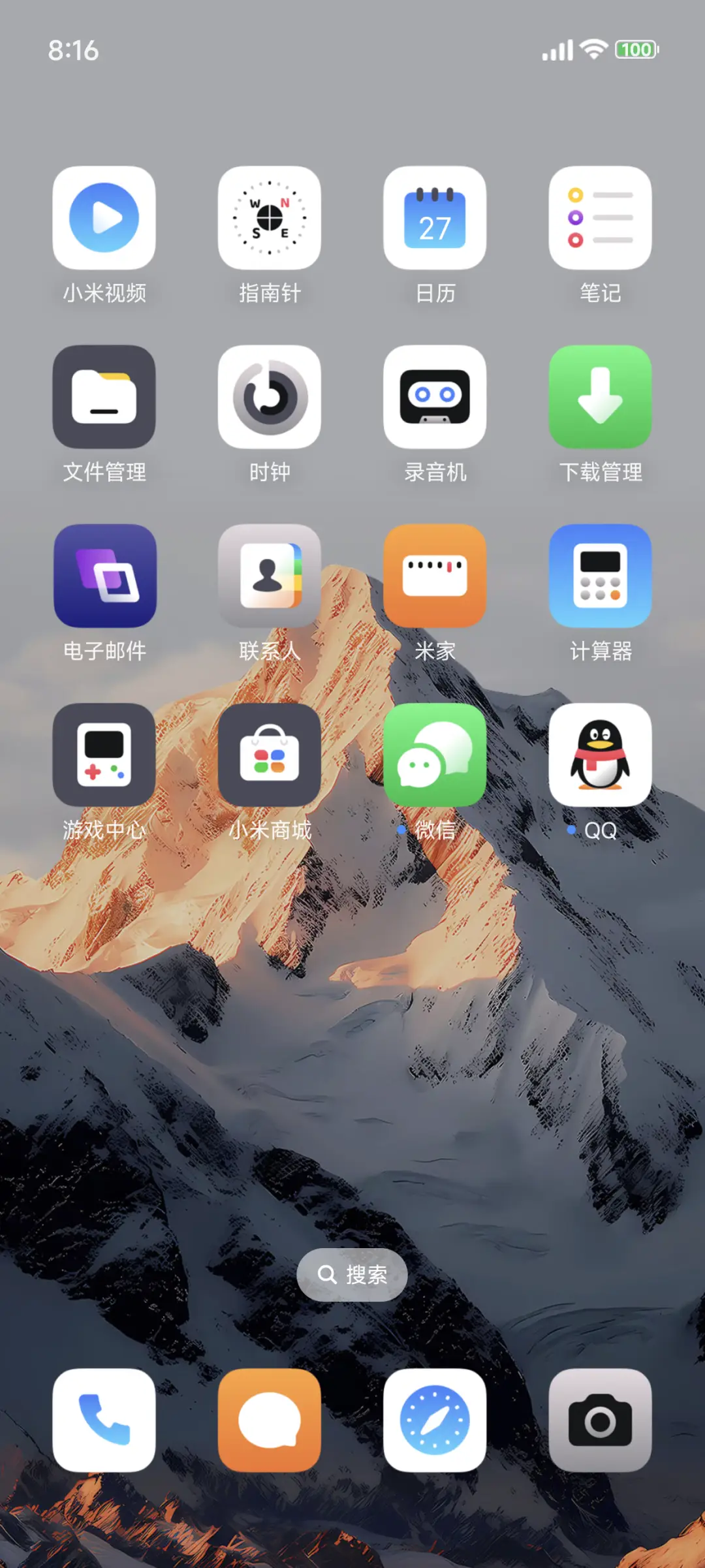The height and width of the screenshot is (1568, 705).
Task: Open 下载管理 download manager
Action: [601, 398]
